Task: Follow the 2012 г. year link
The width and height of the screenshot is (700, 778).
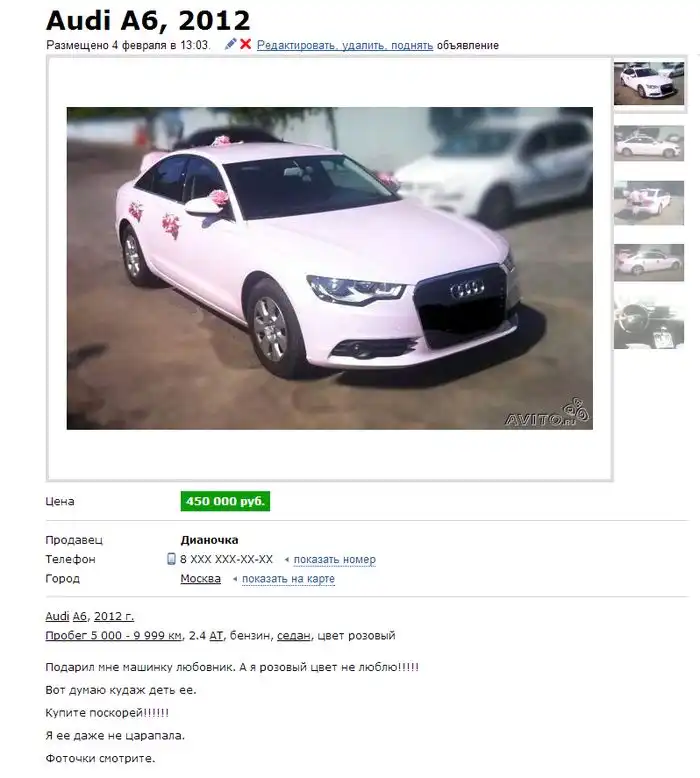Action: pyautogui.click(x=113, y=616)
